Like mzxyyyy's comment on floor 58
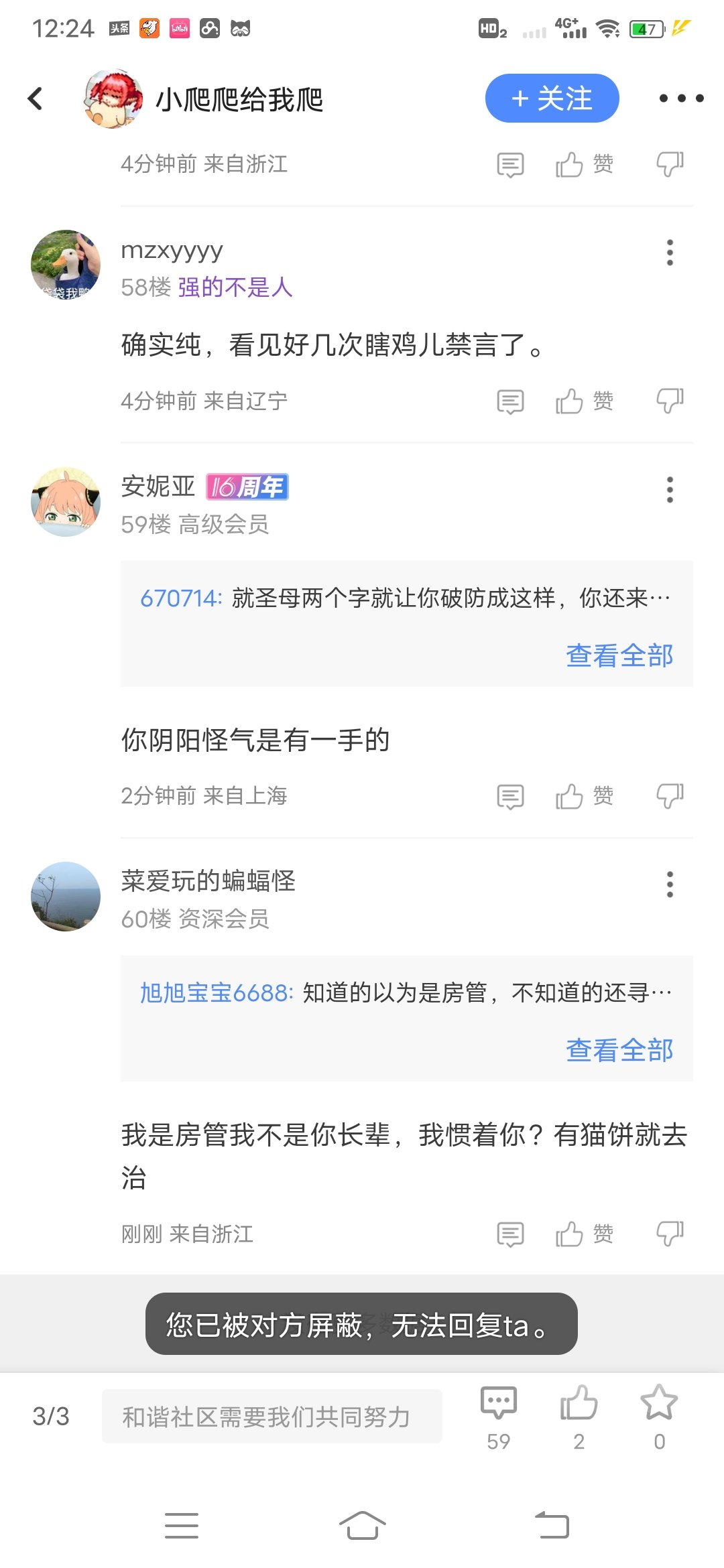The height and width of the screenshot is (1568, 724). pos(584,401)
